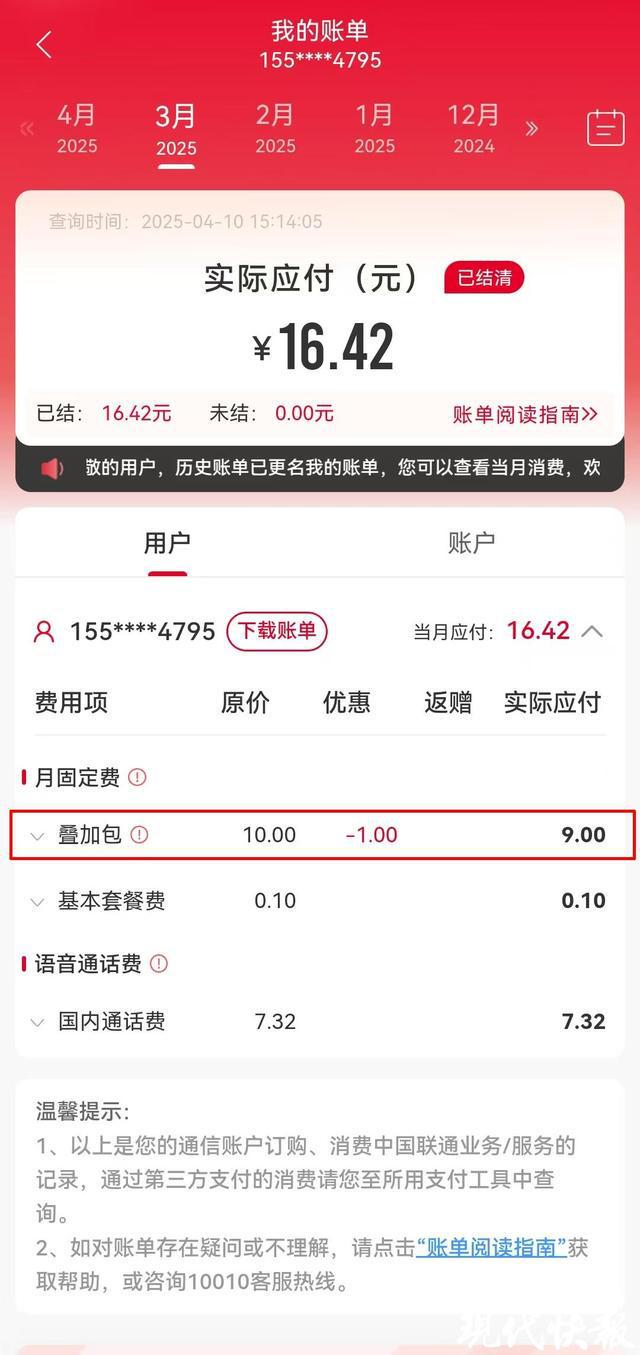This screenshot has width=640, height=1355.
Task: Open the calendar date picker icon
Action: [x=605, y=128]
